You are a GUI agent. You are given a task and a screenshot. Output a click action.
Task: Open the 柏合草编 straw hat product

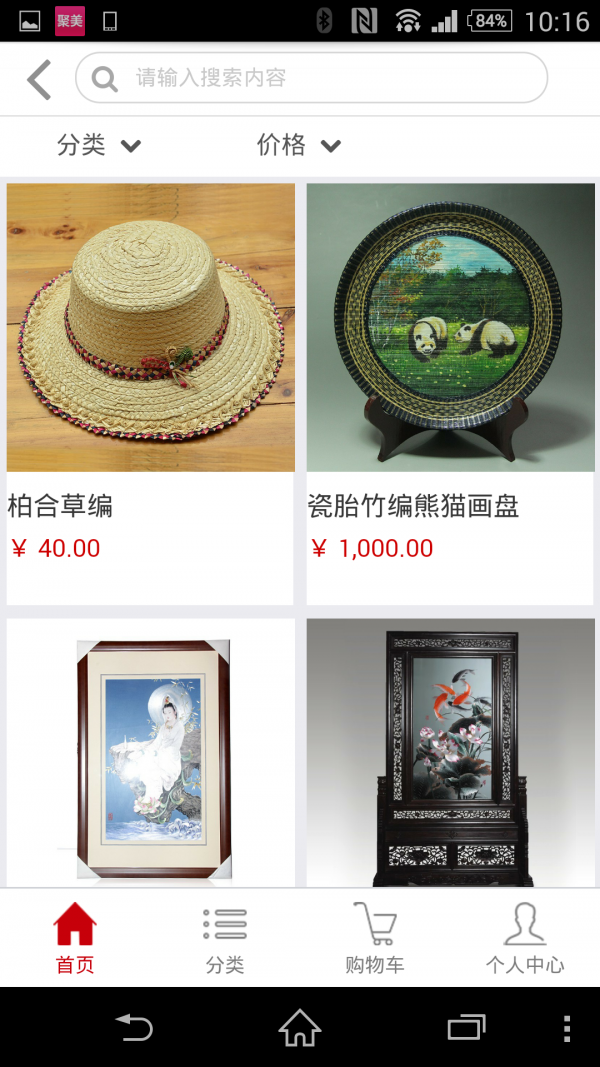(x=151, y=328)
